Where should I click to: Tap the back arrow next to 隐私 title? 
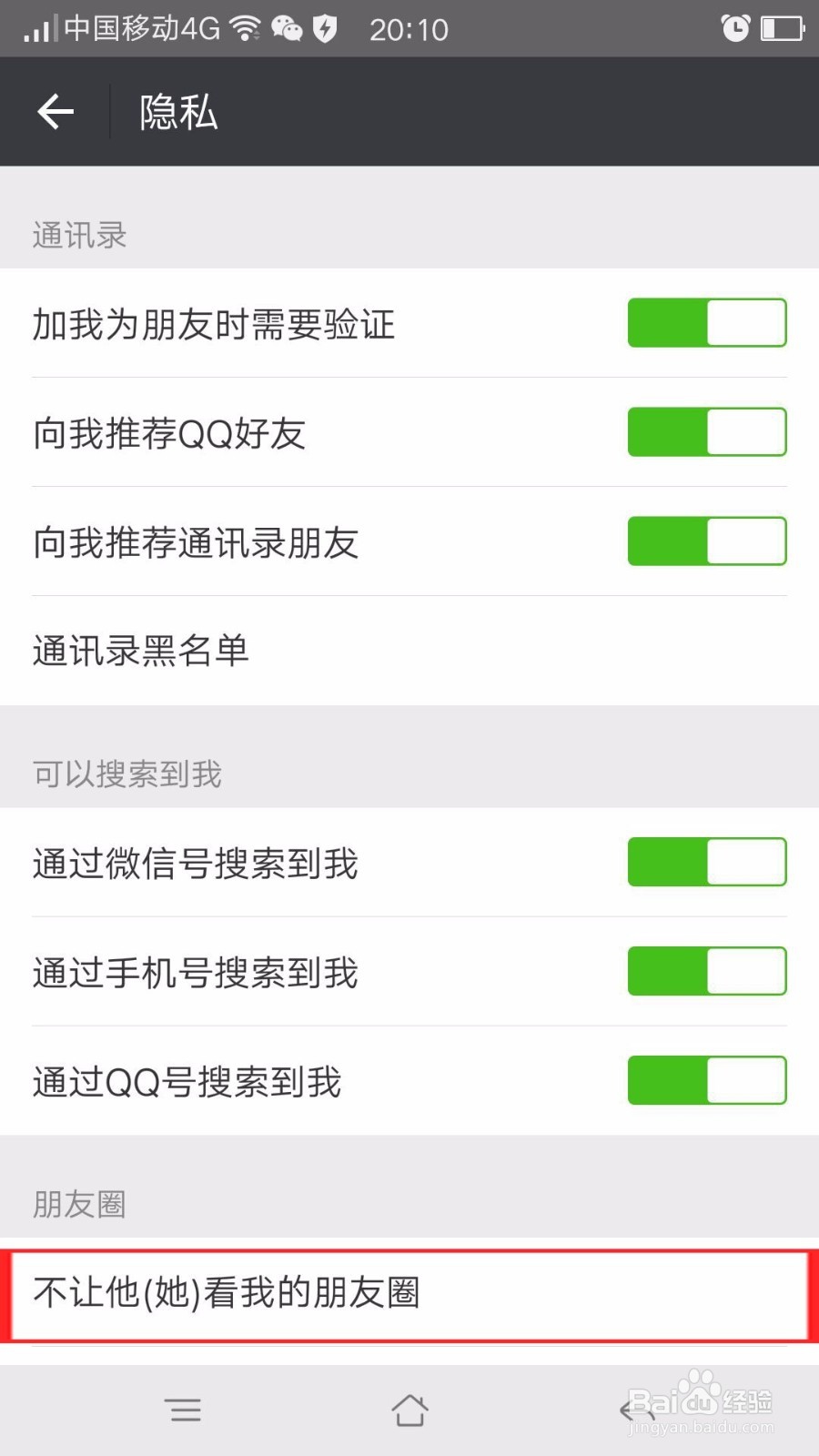[x=55, y=111]
